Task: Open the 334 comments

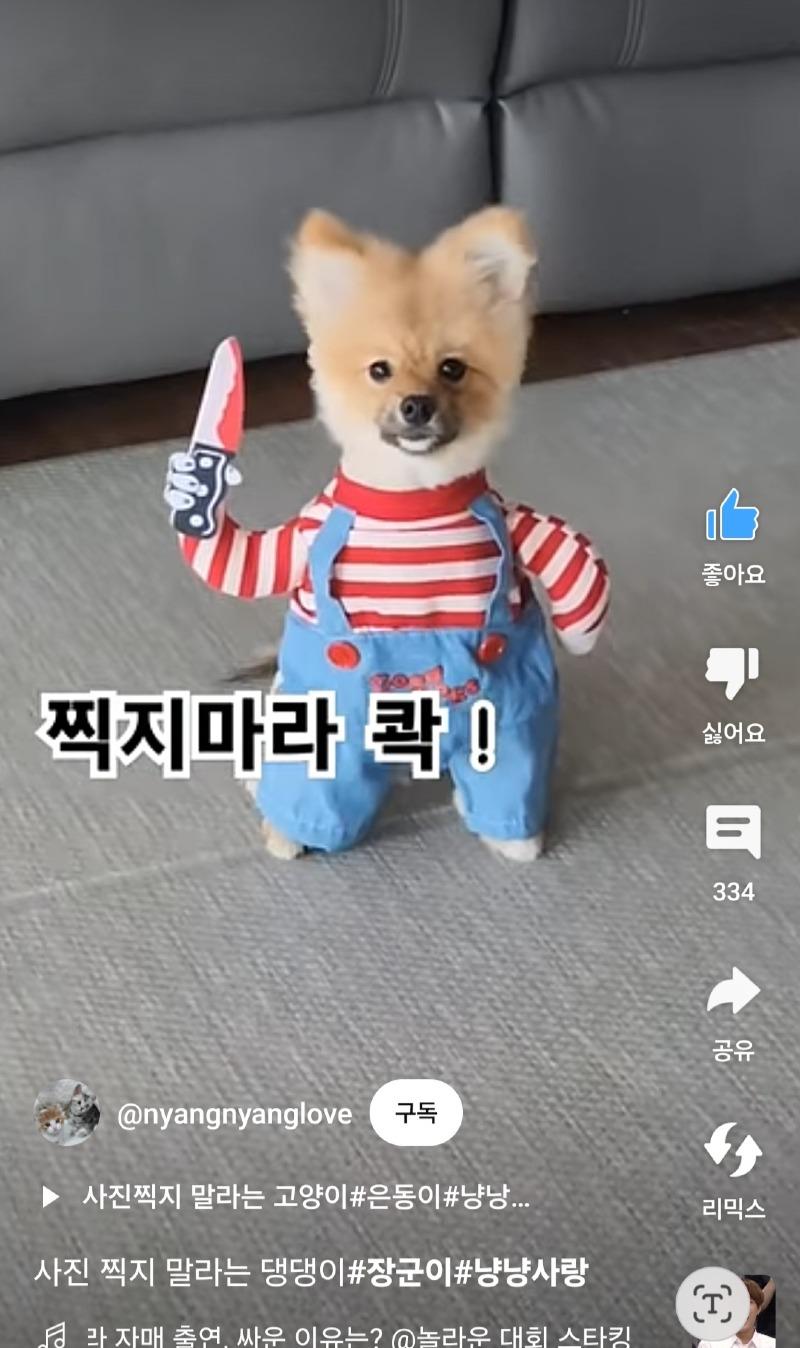Action: (733, 832)
